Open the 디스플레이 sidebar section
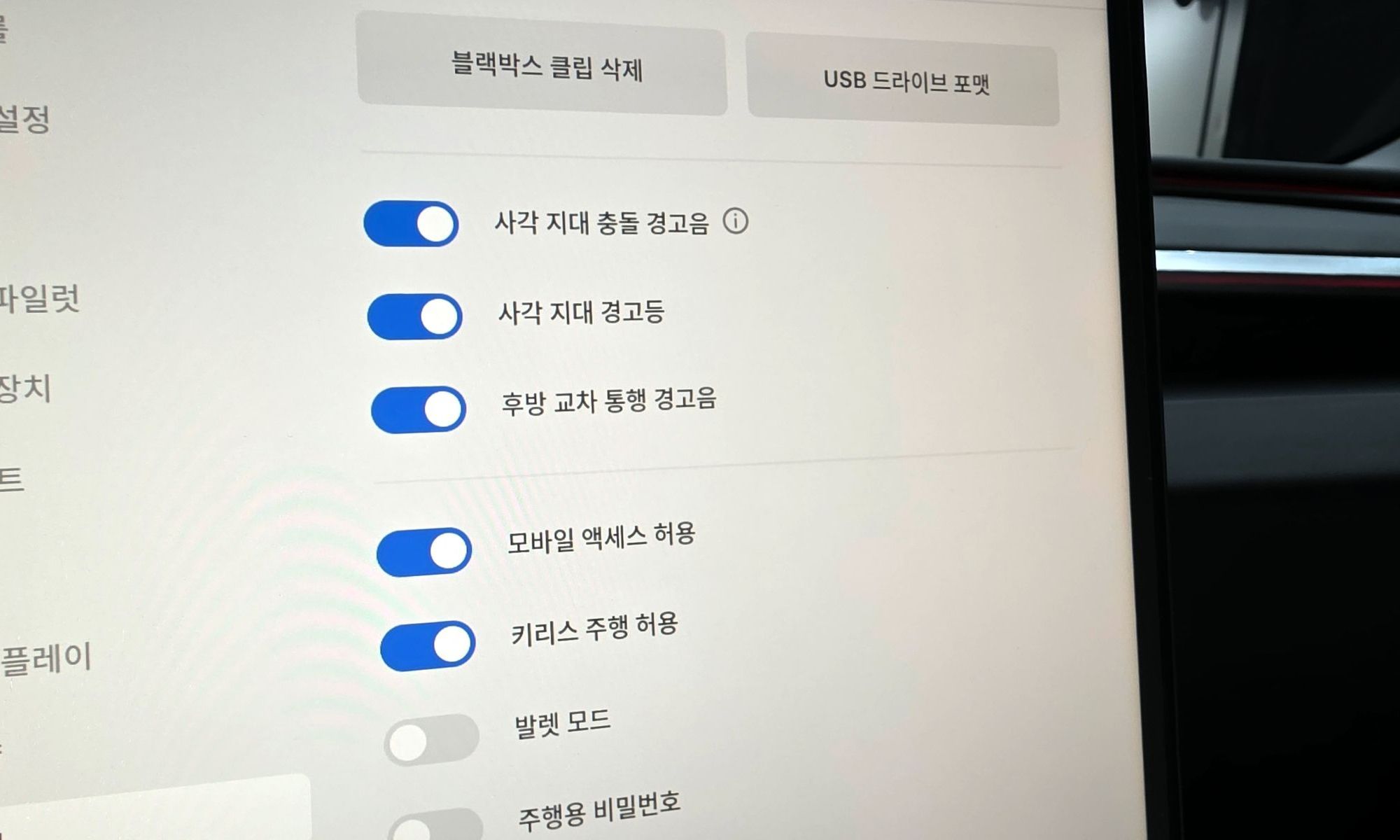The width and height of the screenshot is (1400, 840). pos(45,659)
